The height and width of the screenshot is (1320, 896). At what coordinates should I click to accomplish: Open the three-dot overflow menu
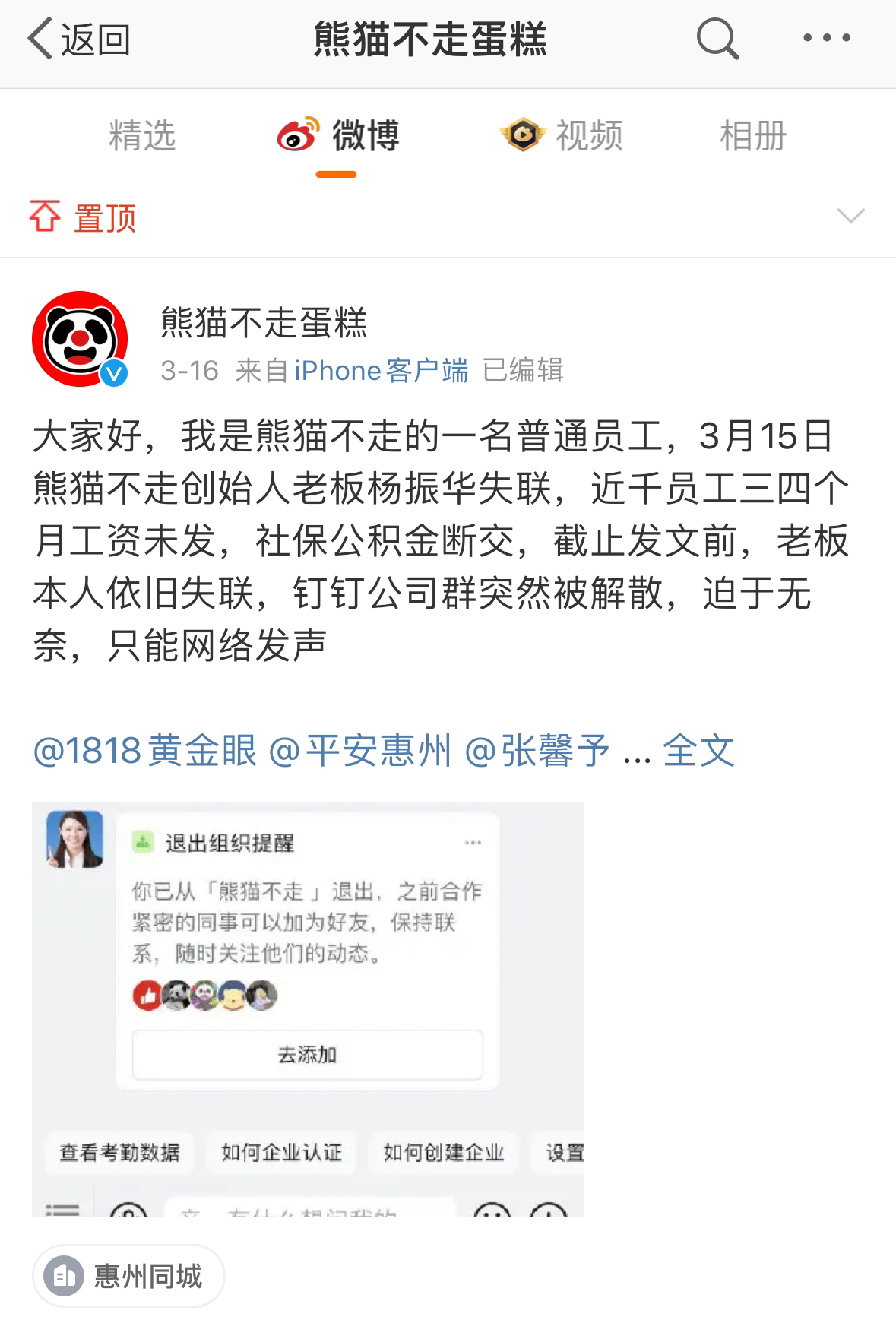coord(827,38)
